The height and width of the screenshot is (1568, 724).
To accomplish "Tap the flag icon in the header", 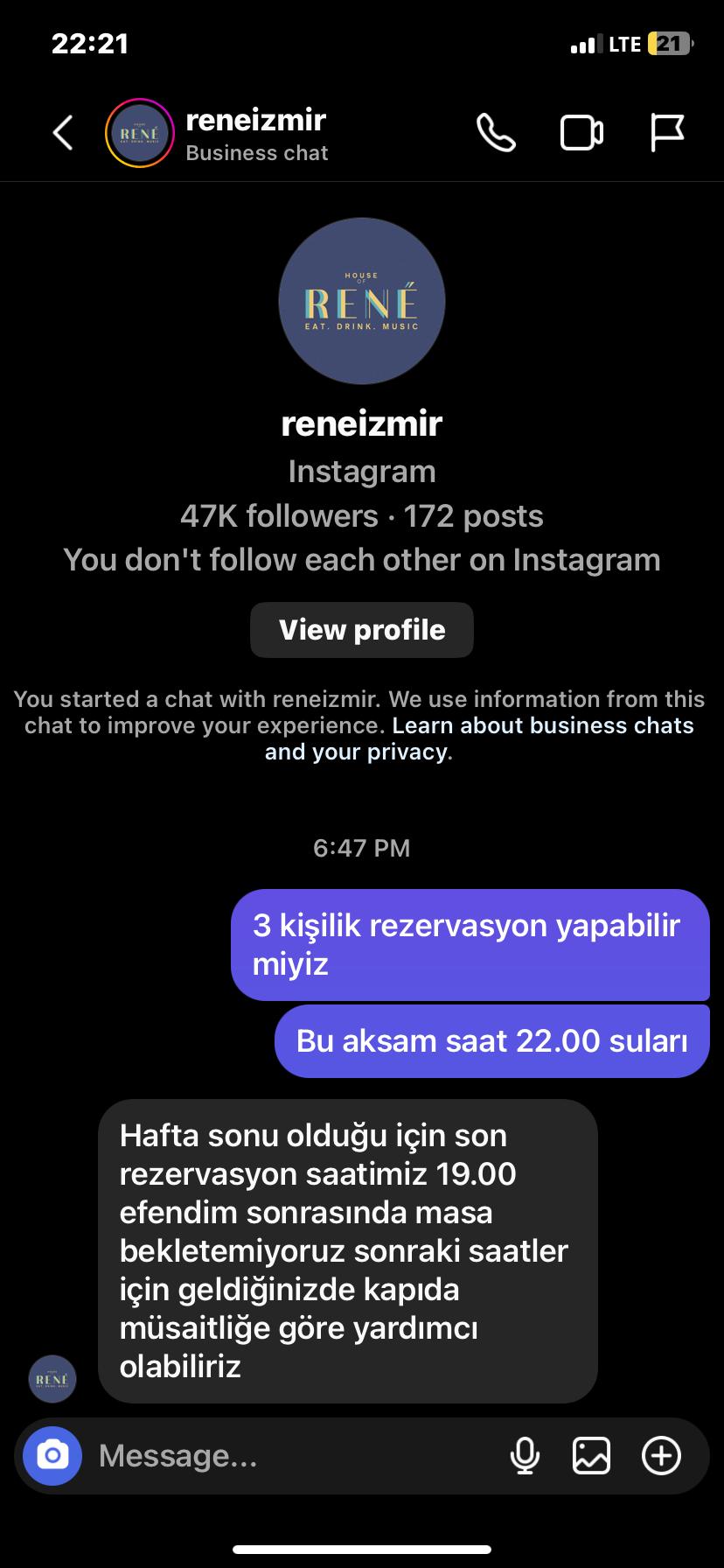I will coord(667,133).
